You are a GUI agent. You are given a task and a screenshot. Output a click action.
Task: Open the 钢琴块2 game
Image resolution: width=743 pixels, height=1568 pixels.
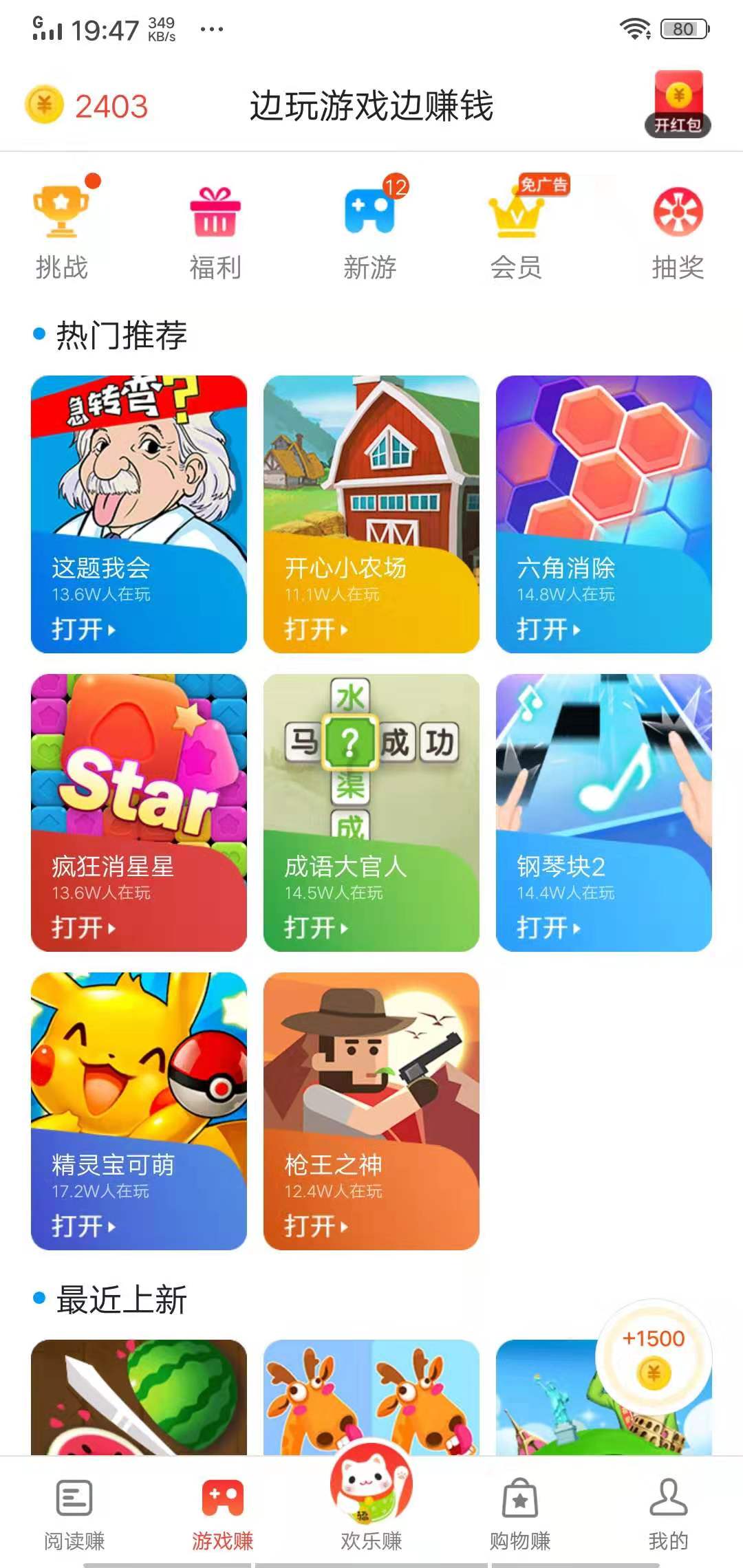pyautogui.click(x=604, y=805)
